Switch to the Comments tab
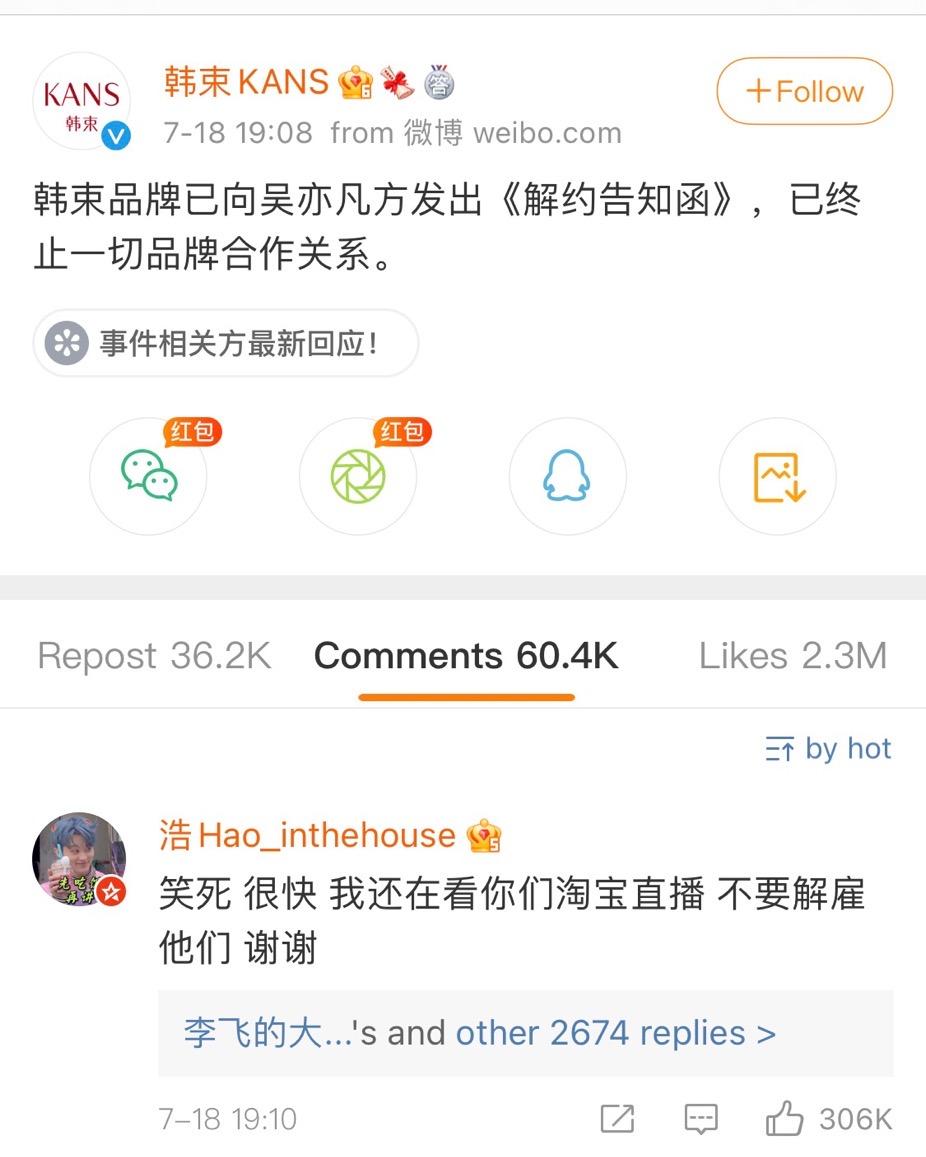The height and width of the screenshot is (1157, 926). point(466,656)
